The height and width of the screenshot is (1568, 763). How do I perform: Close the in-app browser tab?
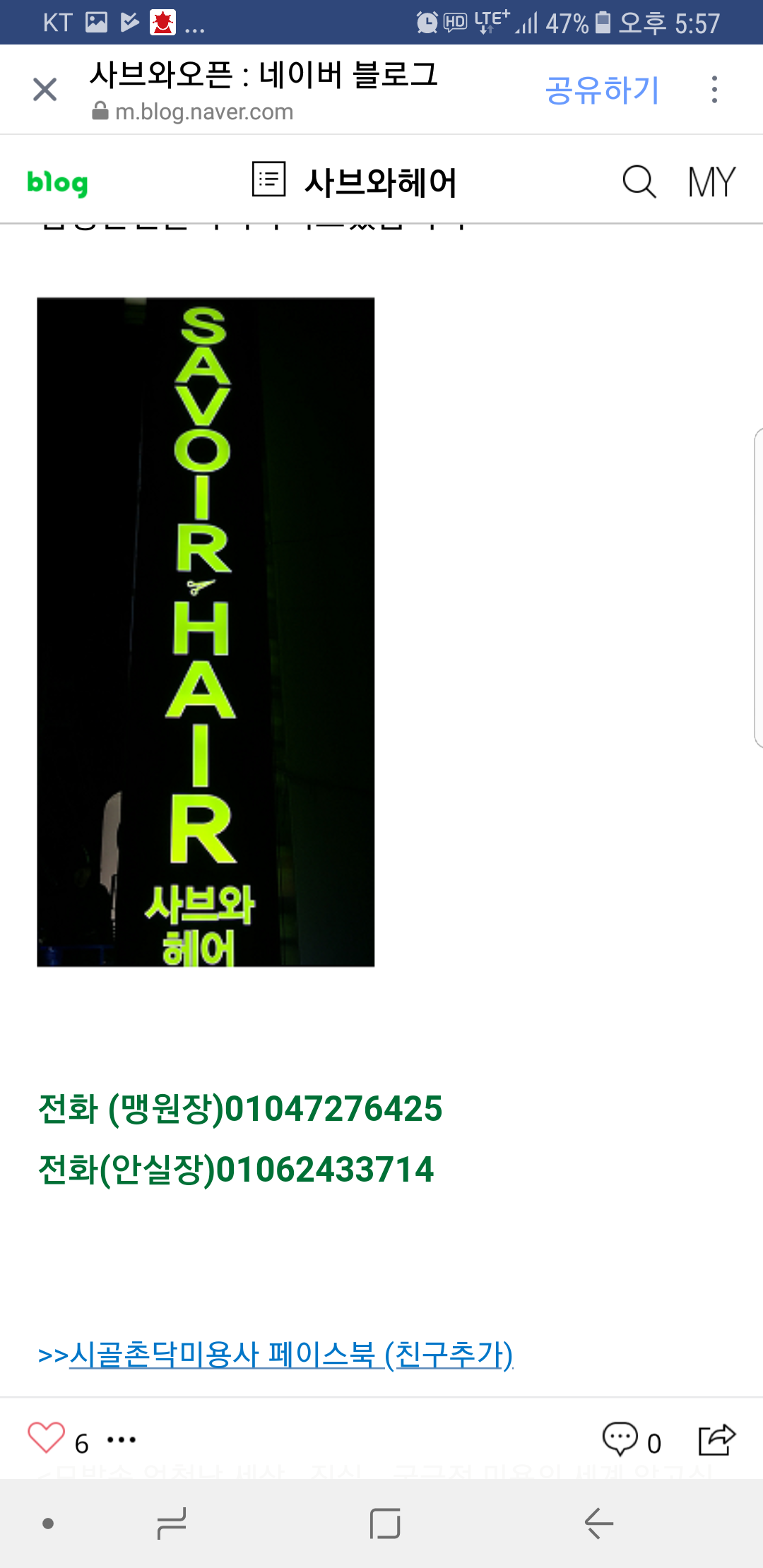pos(45,90)
